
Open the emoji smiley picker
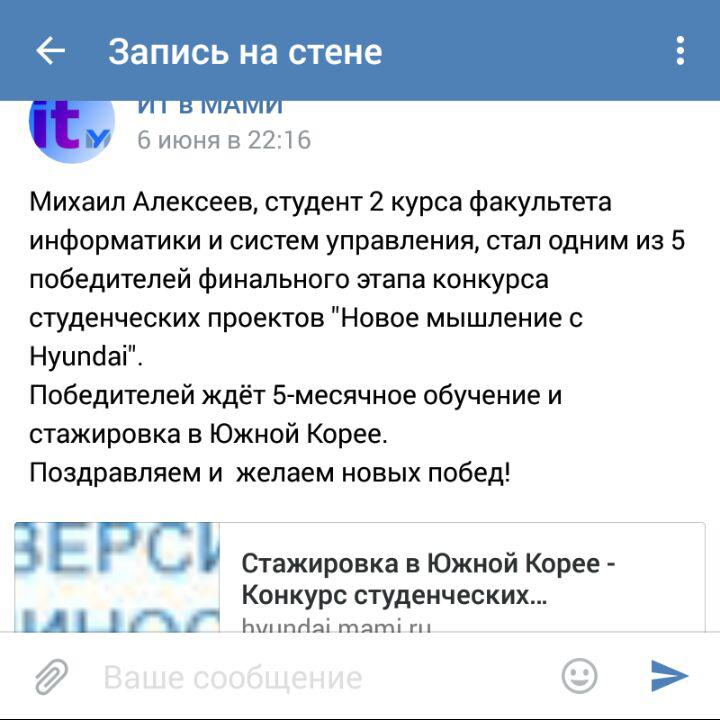(x=580, y=676)
